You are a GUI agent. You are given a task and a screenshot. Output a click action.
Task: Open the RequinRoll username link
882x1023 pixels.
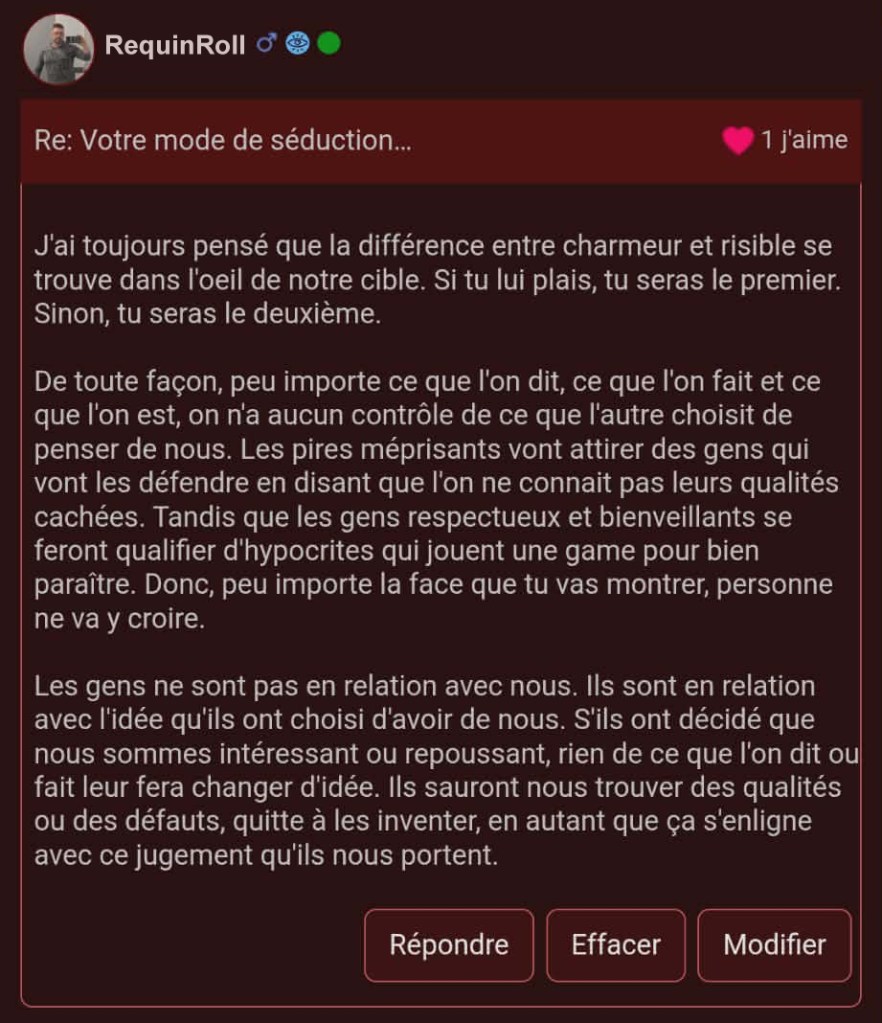pos(175,46)
